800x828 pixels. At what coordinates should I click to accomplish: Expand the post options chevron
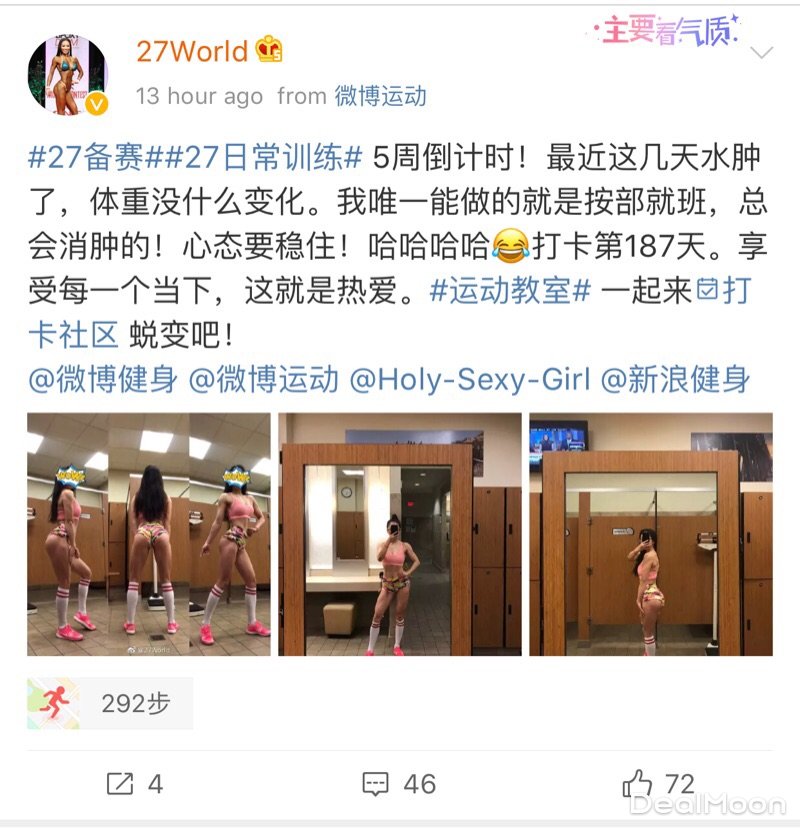762,52
